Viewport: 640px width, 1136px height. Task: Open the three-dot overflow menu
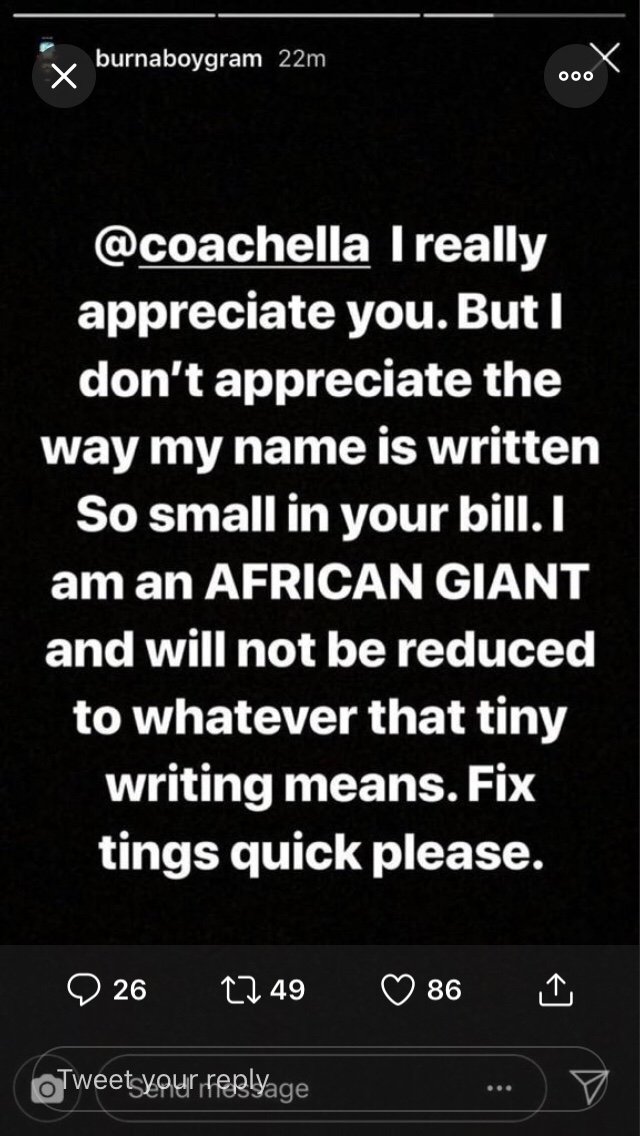pyautogui.click(x=575, y=76)
